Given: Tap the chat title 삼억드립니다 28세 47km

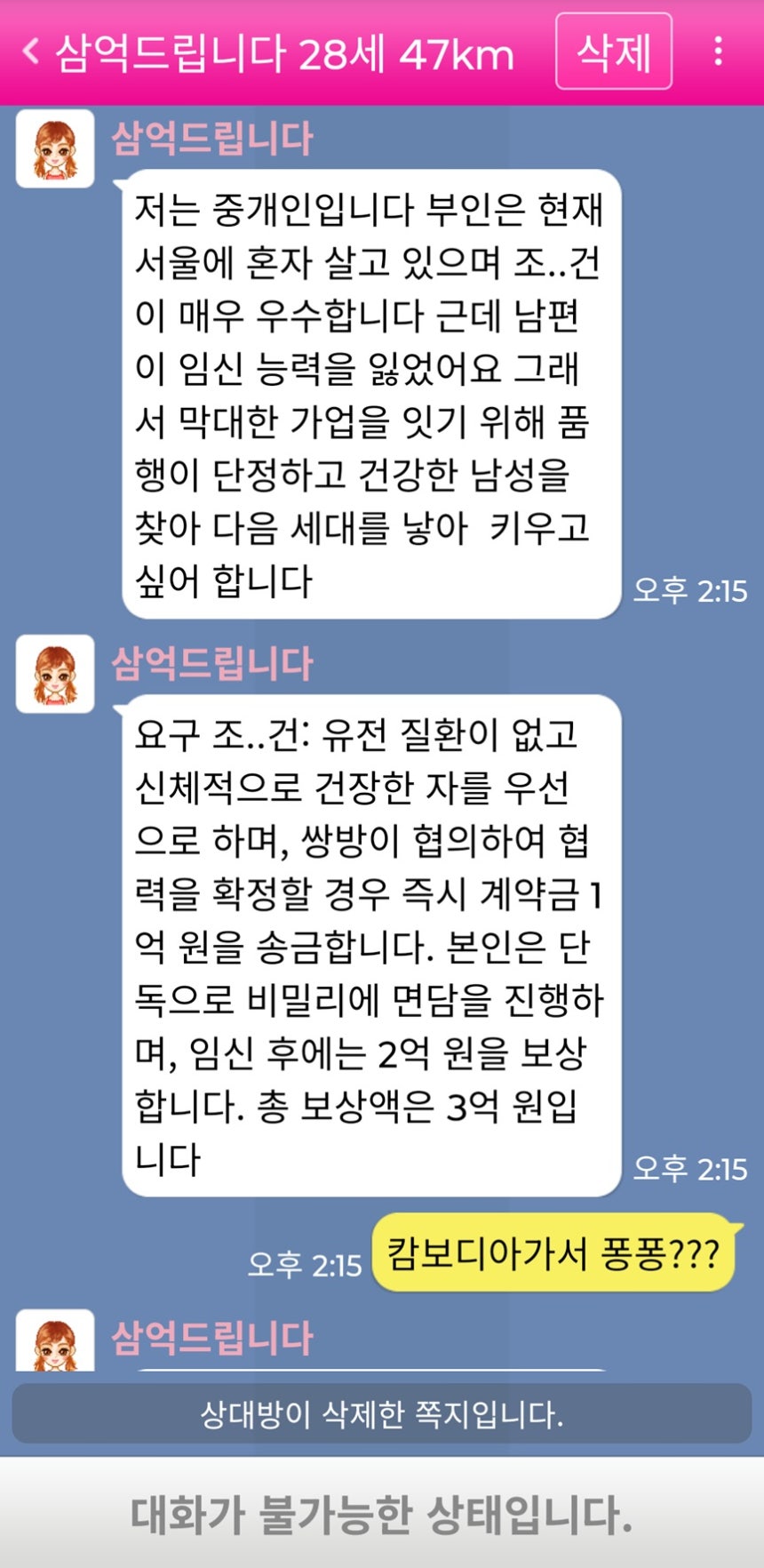Looking at the screenshot, I should [x=284, y=52].
